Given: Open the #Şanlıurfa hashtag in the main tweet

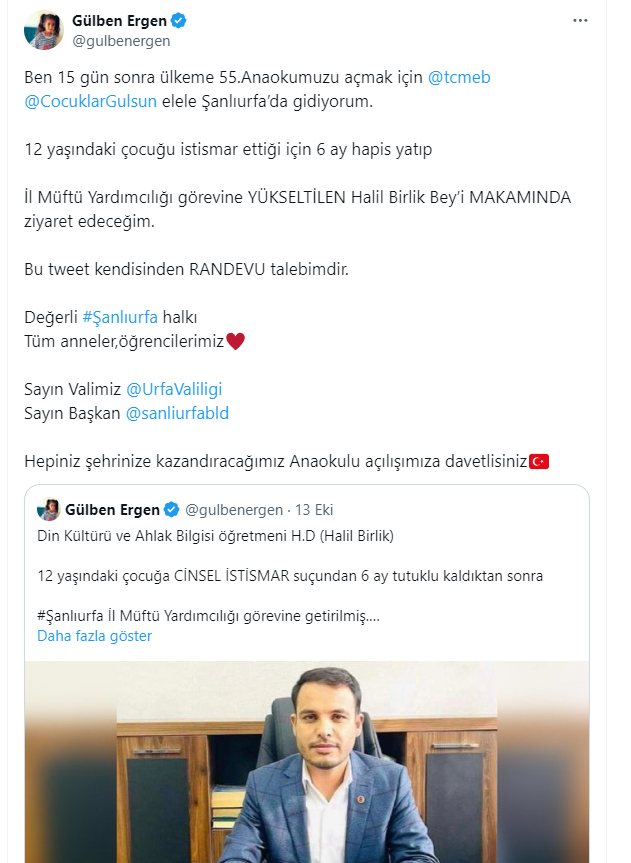Looking at the screenshot, I should tap(120, 317).
